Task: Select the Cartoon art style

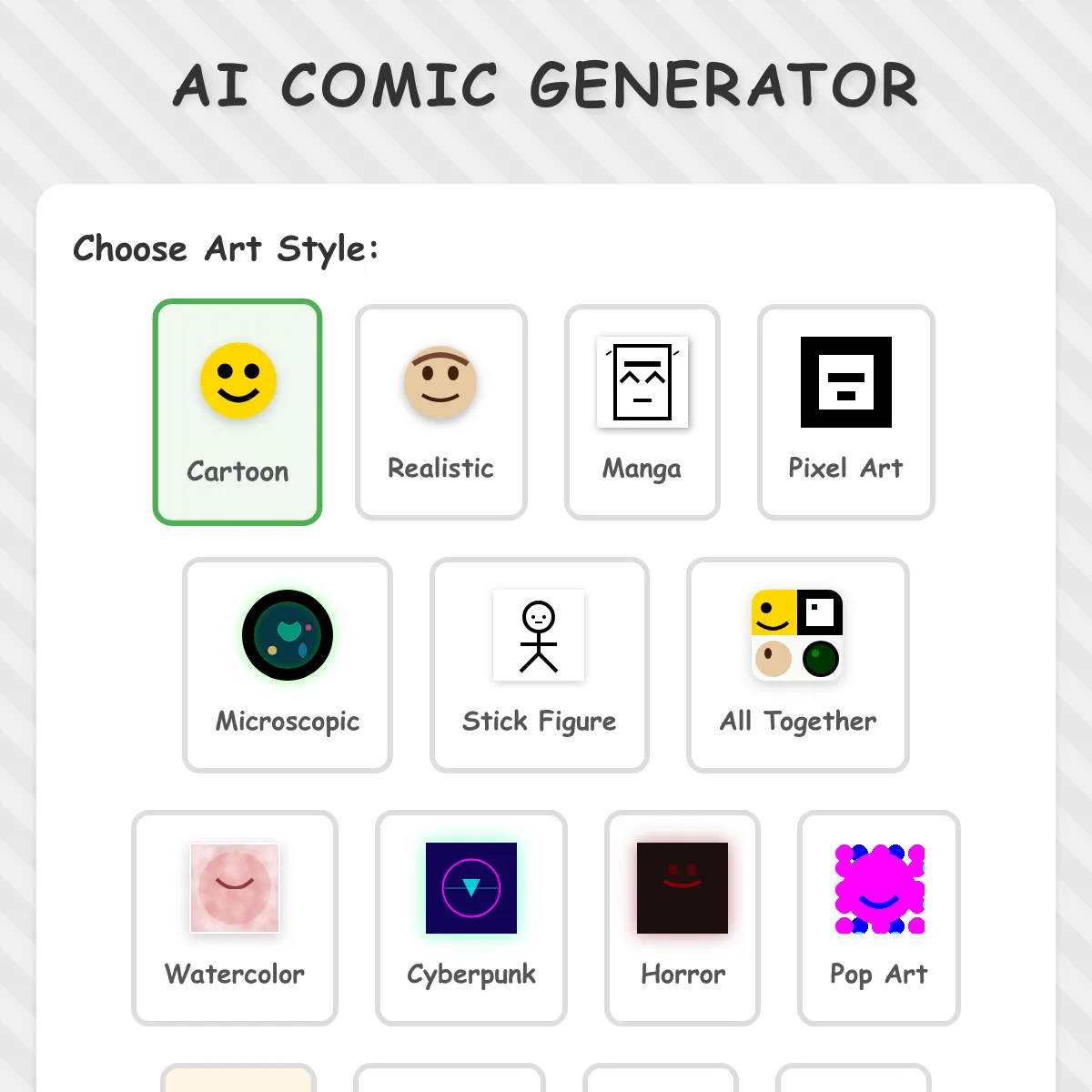Action: tap(238, 412)
